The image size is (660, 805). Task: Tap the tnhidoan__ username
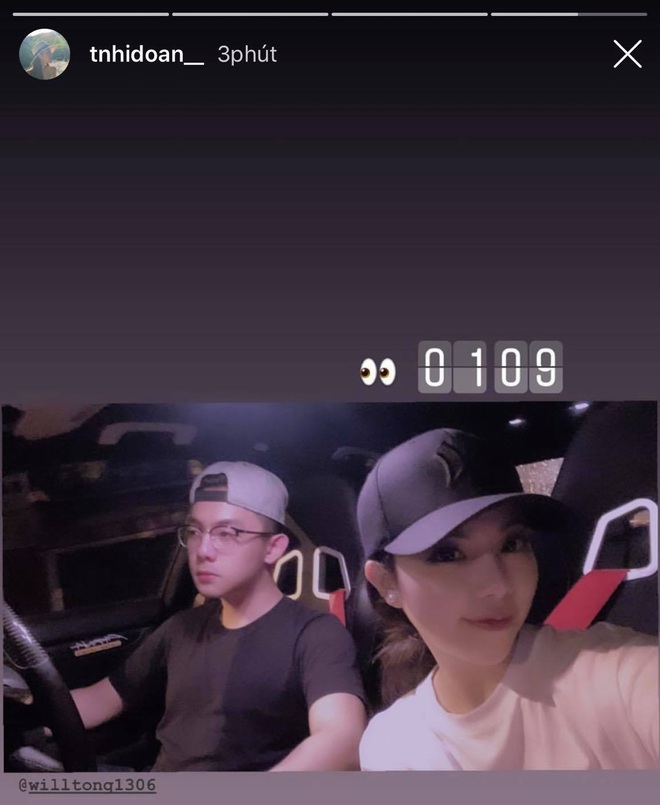click(x=146, y=55)
